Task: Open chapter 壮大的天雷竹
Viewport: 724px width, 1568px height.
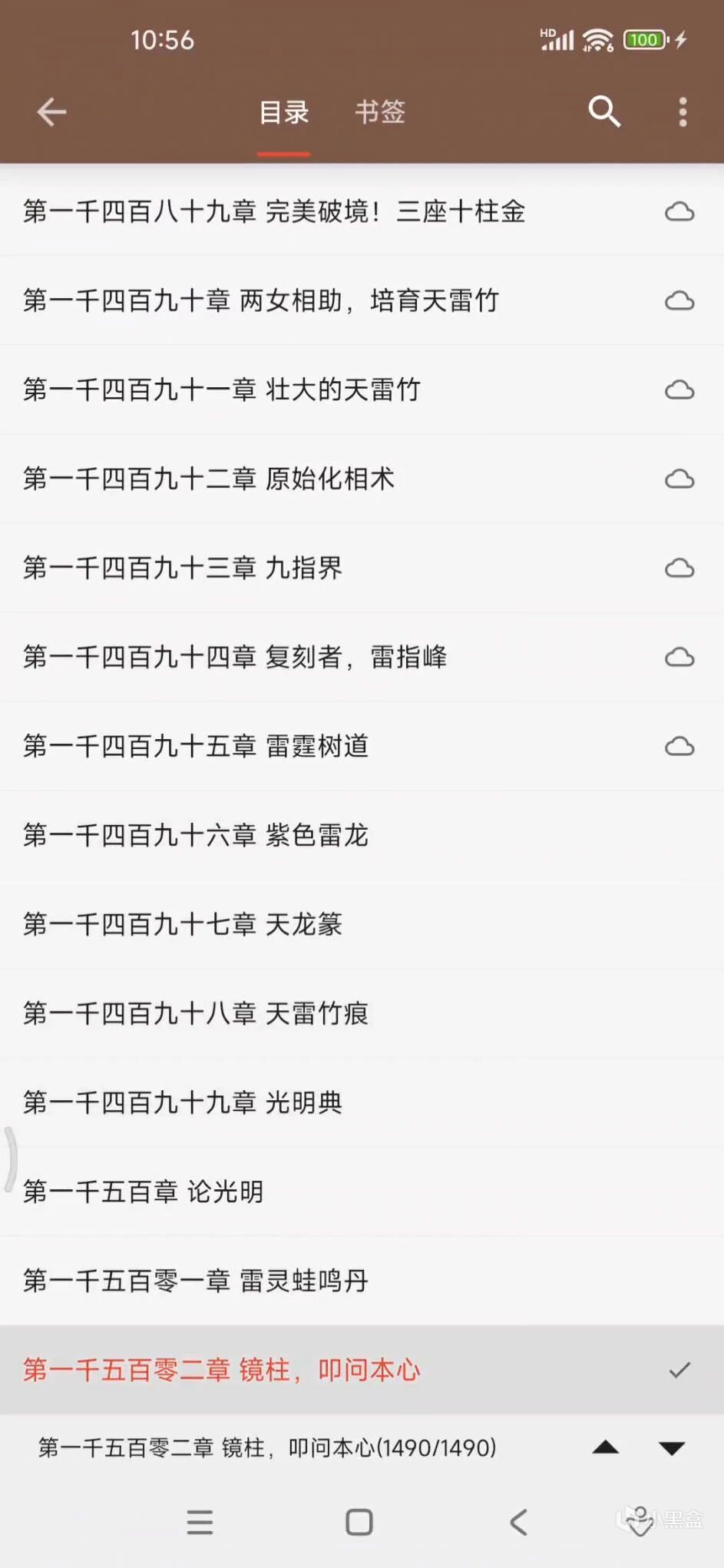Action: click(222, 390)
